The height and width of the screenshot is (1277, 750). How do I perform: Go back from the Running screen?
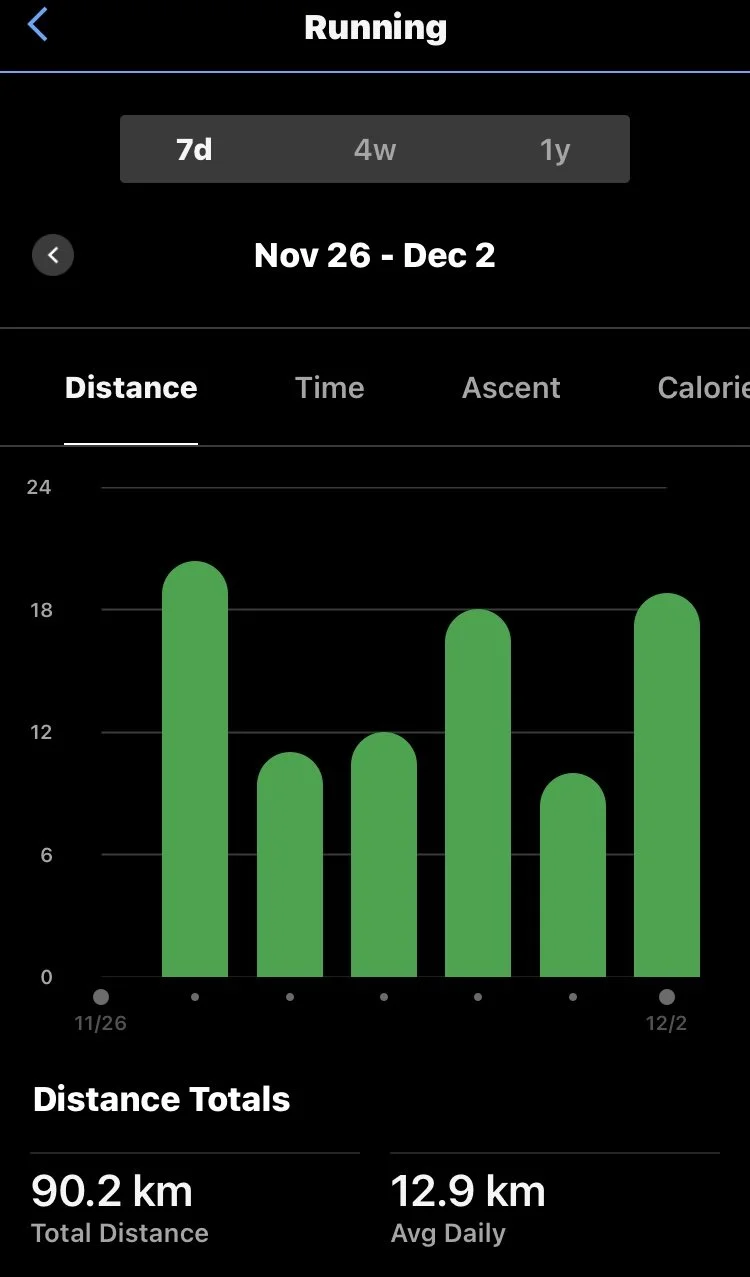38,25
